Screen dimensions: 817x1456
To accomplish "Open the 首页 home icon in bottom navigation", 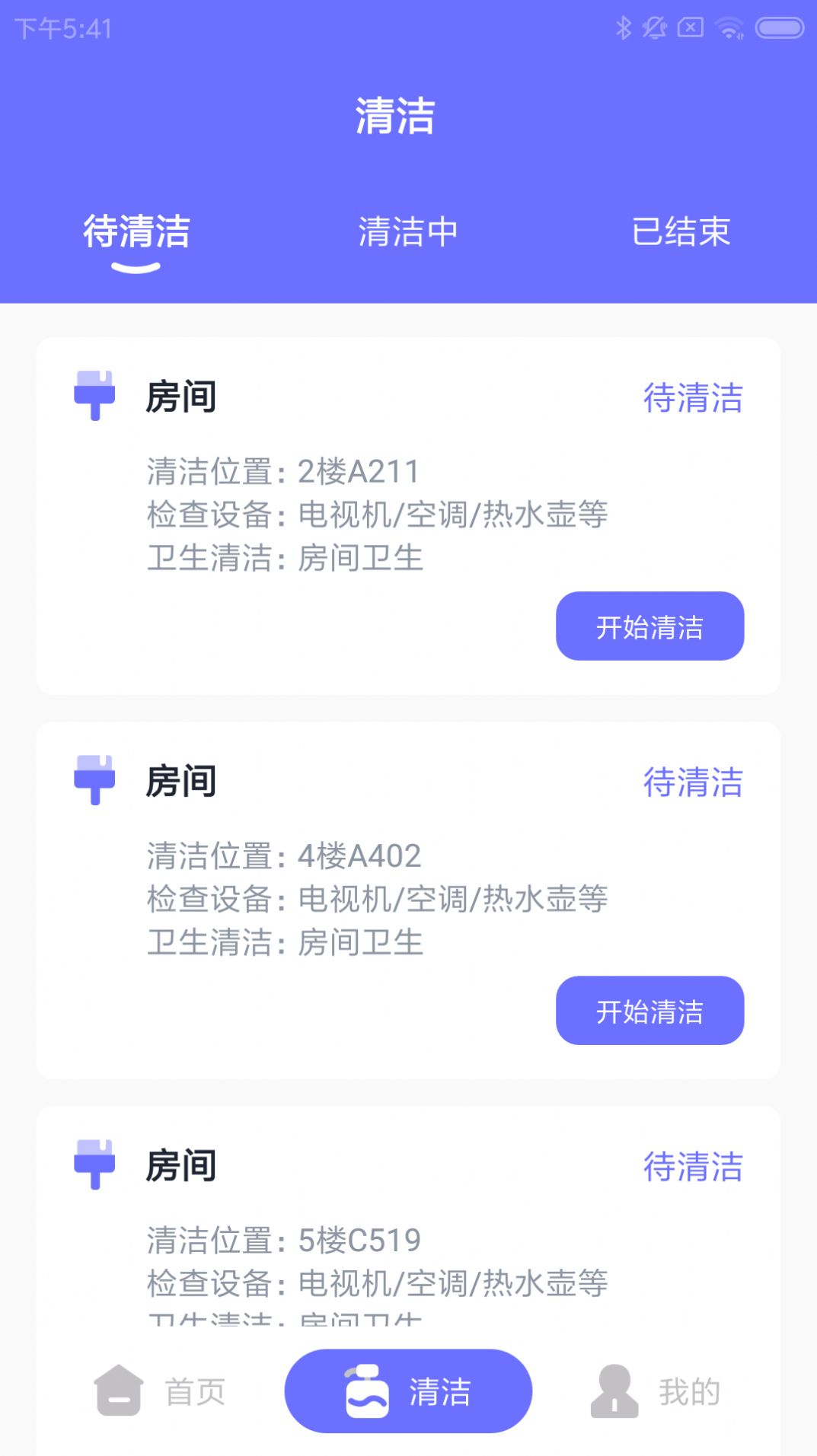I will [x=118, y=1390].
